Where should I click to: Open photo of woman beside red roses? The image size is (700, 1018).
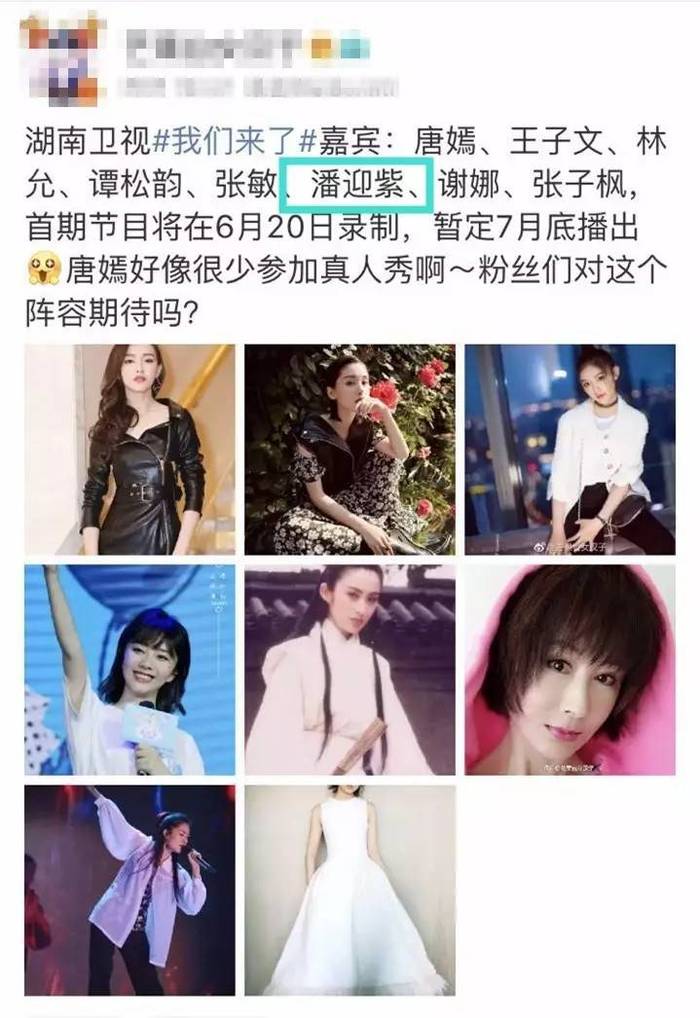(x=349, y=449)
